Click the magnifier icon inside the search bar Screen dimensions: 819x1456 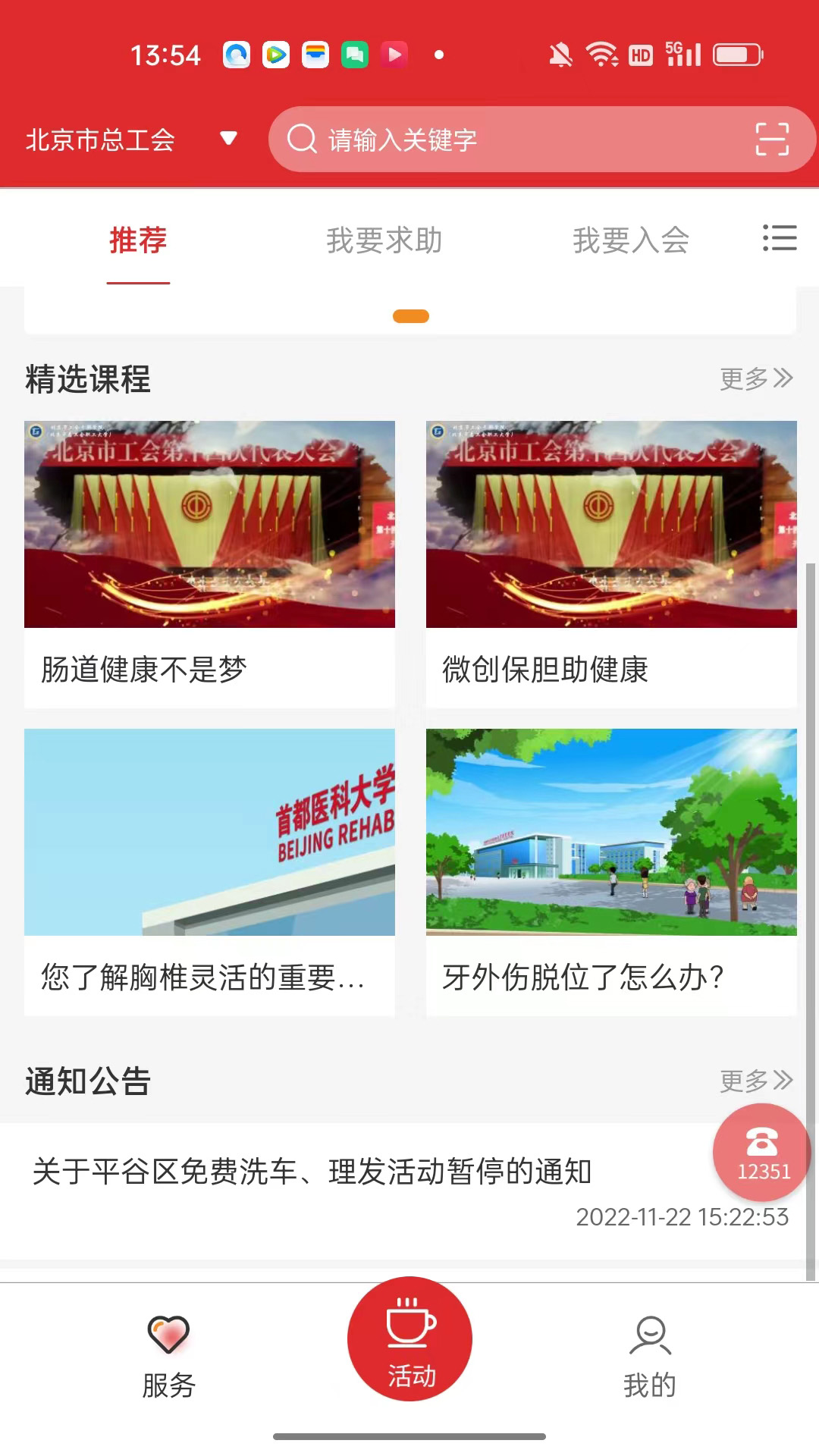[x=303, y=139]
